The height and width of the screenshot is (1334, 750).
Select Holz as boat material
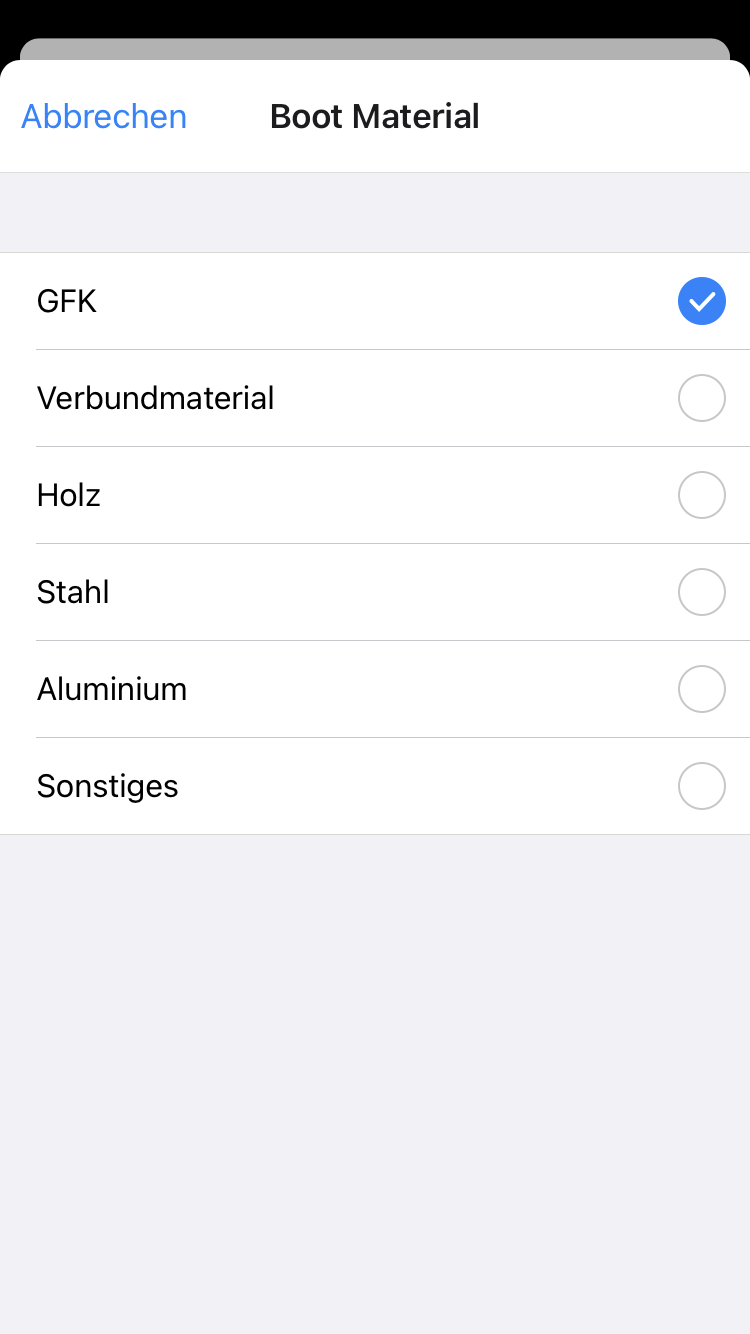[375, 495]
